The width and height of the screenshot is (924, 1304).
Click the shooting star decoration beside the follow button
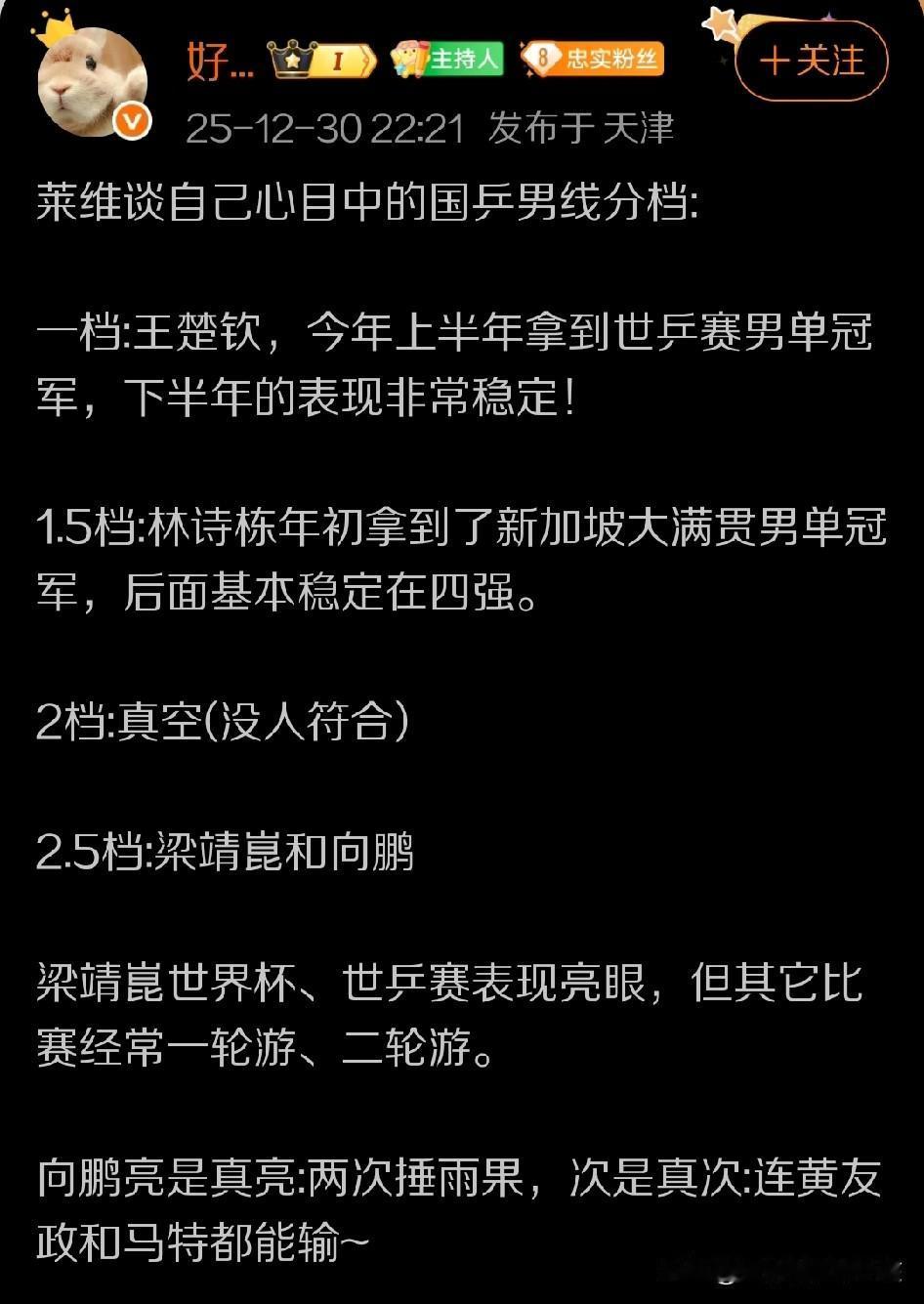point(720,21)
